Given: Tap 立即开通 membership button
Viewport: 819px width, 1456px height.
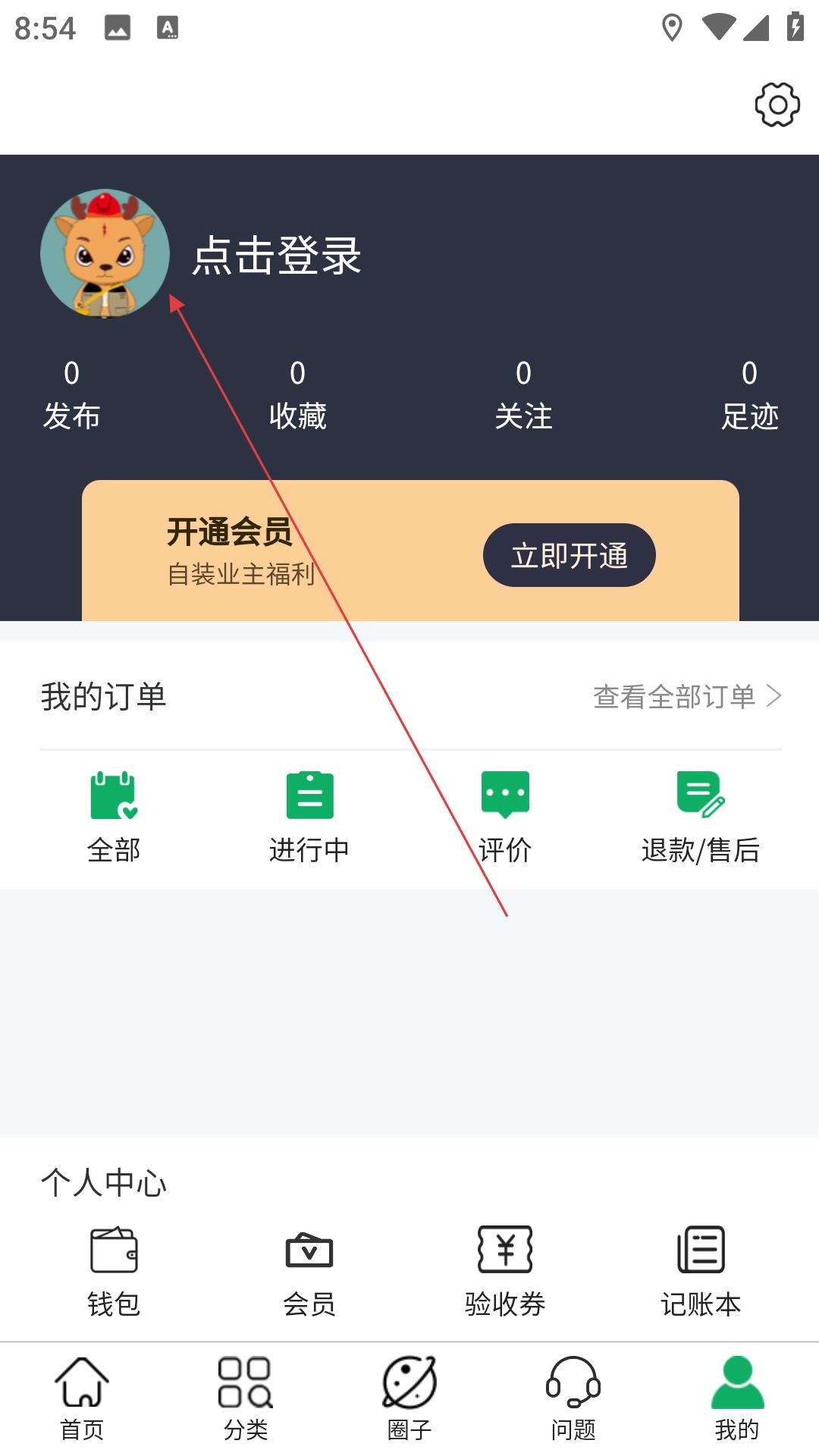Looking at the screenshot, I should (569, 555).
